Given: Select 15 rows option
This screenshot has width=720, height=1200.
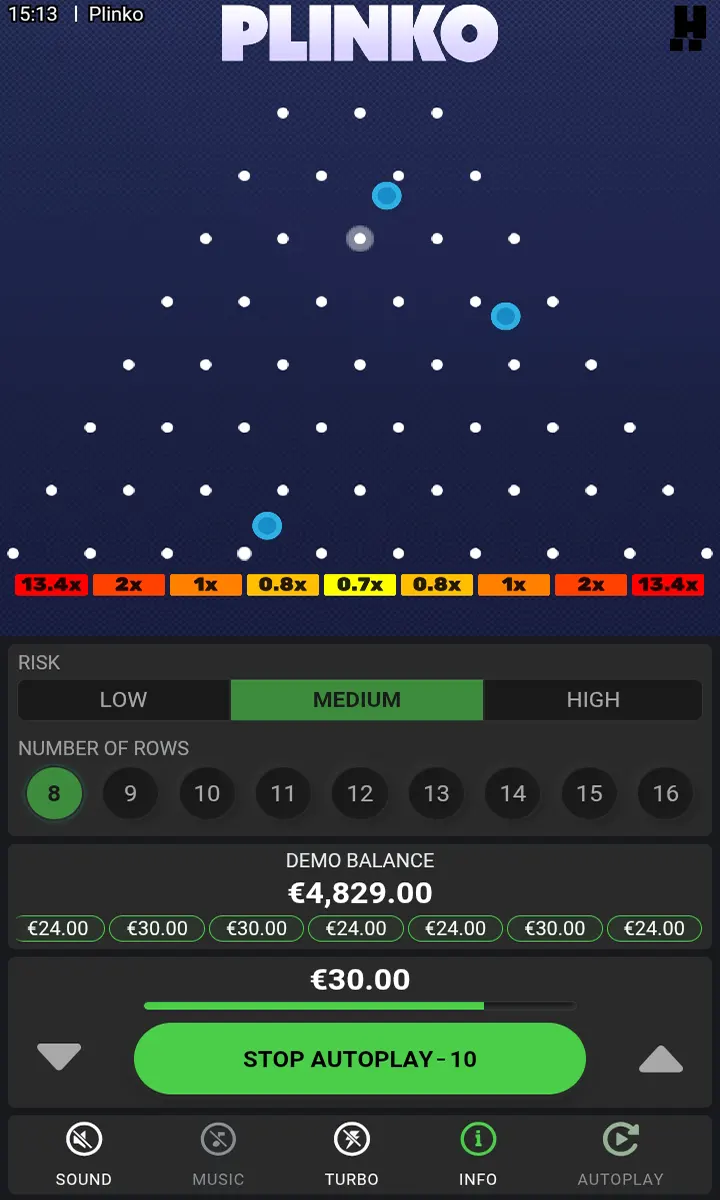Looking at the screenshot, I should 589,793.
